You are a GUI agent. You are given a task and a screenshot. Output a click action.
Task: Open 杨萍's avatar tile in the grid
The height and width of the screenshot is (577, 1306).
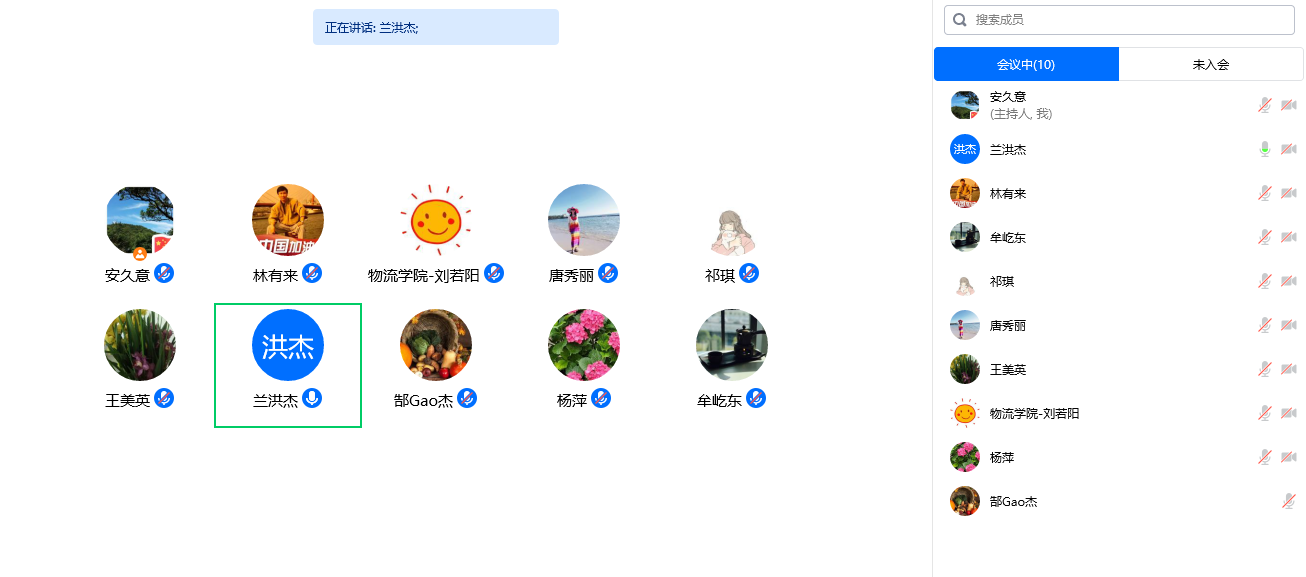[584, 345]
